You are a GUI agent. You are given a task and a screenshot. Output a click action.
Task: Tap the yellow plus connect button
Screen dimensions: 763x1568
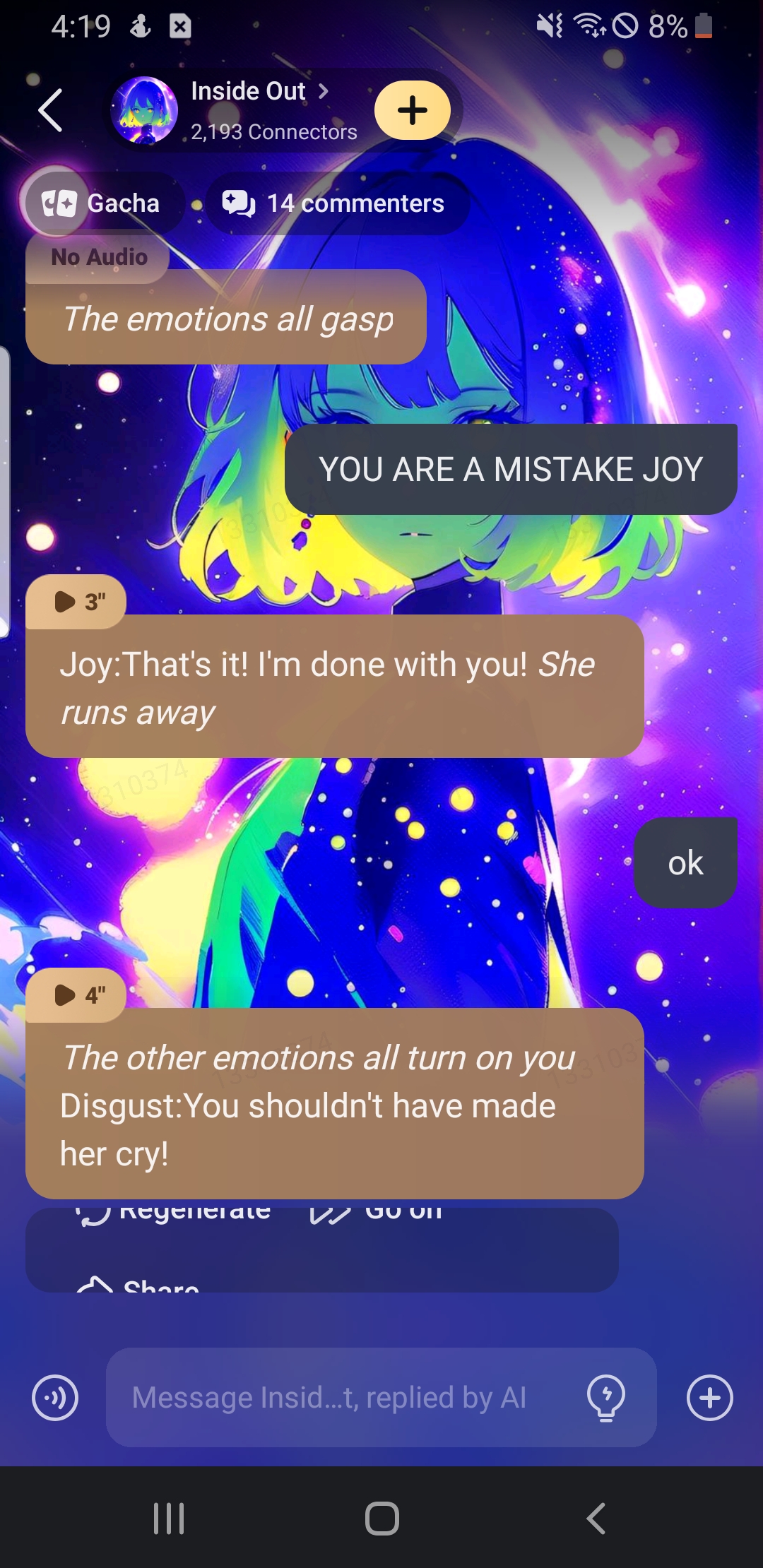(x=413, y=110)
